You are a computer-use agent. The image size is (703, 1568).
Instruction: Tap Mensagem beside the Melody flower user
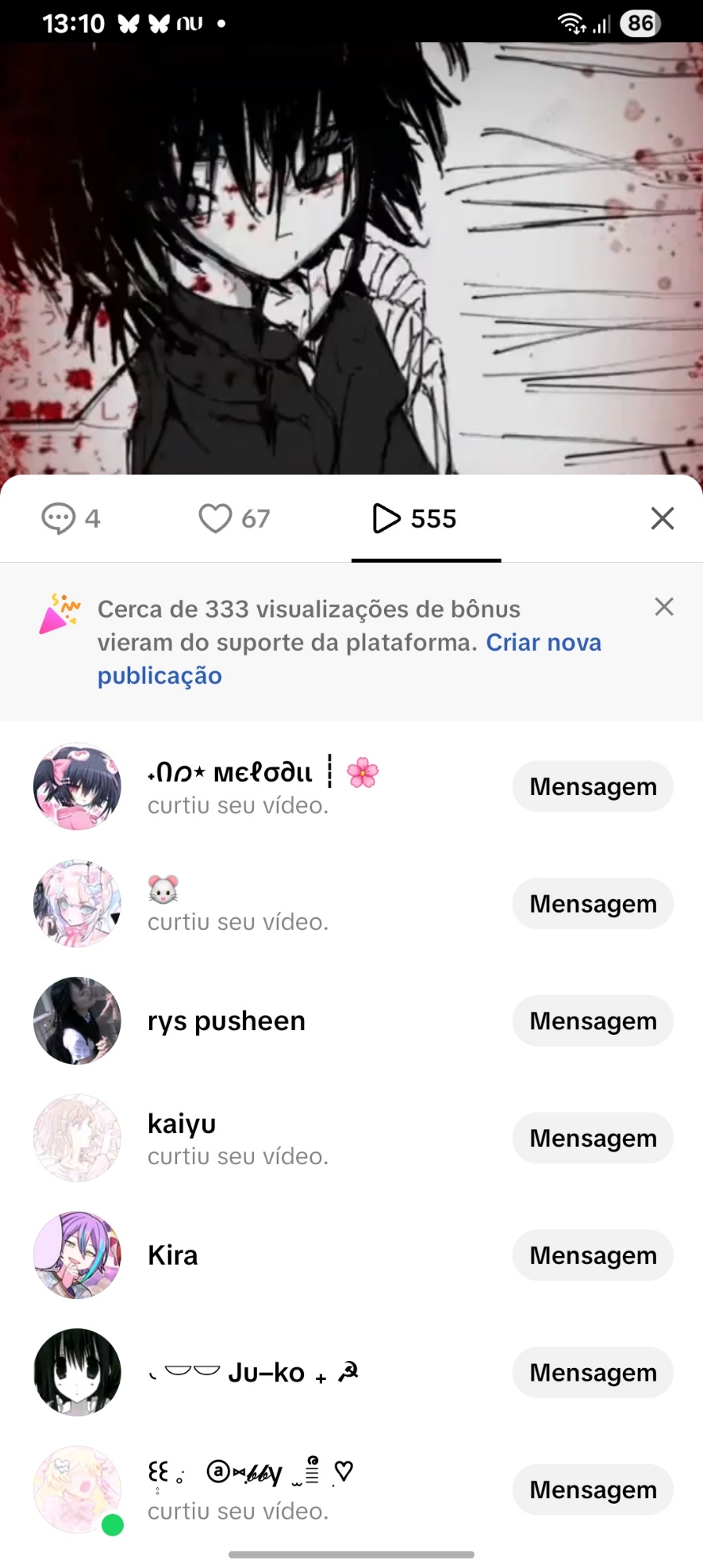592,786
